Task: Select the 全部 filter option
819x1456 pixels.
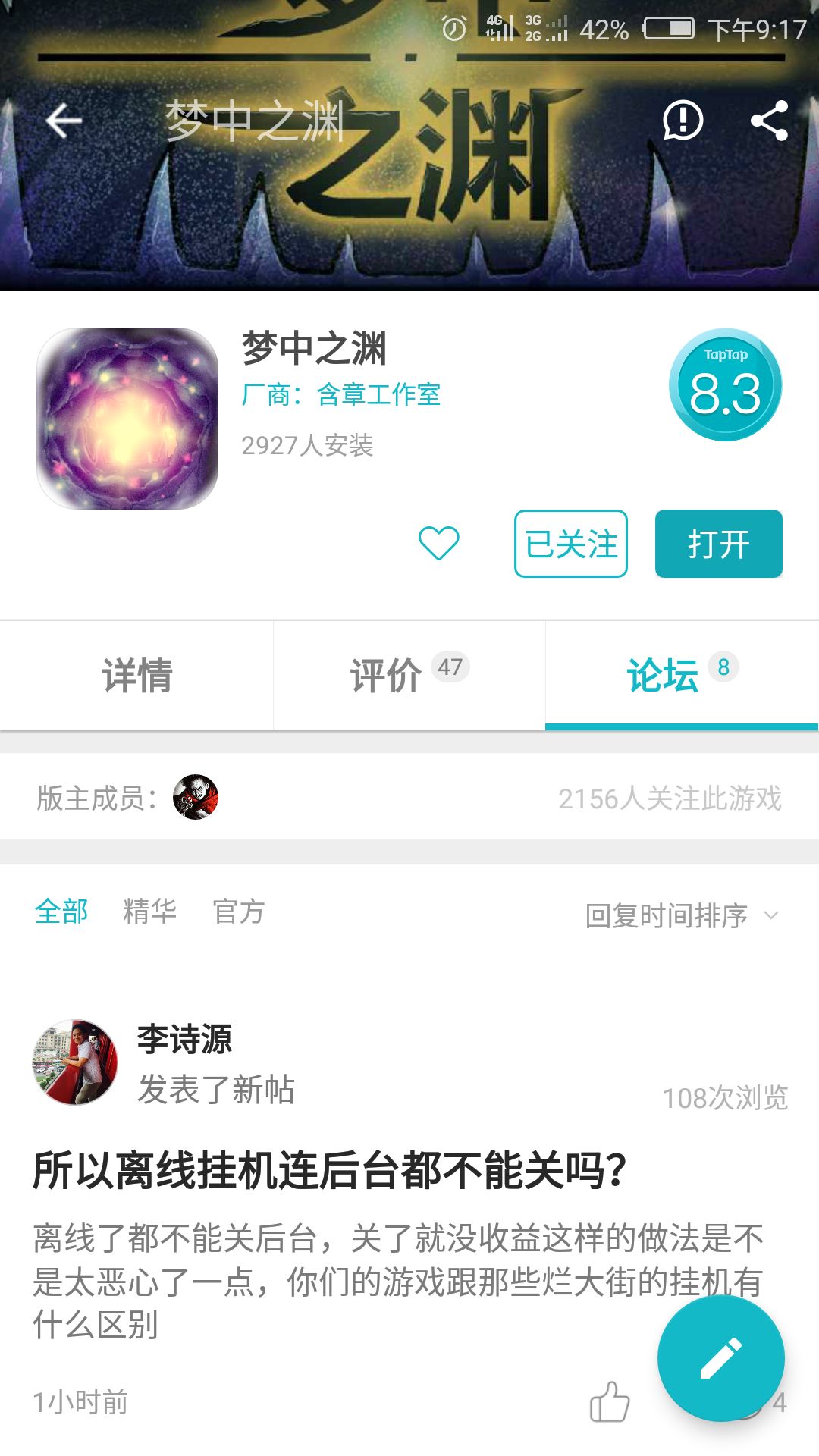Action: [61, 913]
